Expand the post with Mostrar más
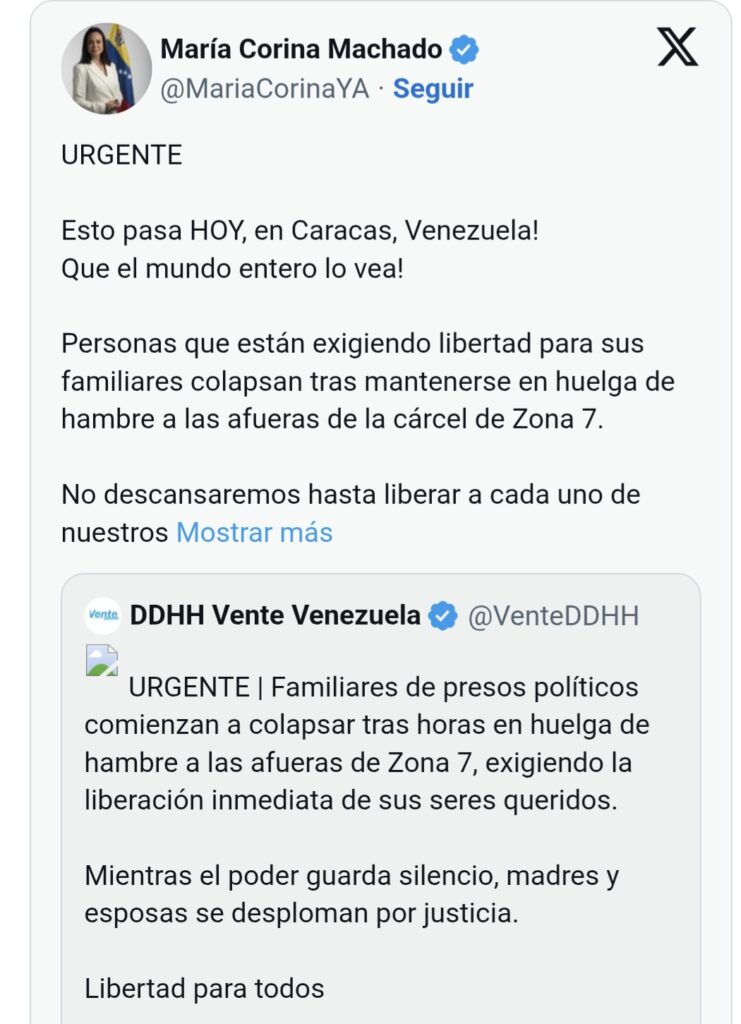This screenshot has width=741, height=1024. (254, 533)
